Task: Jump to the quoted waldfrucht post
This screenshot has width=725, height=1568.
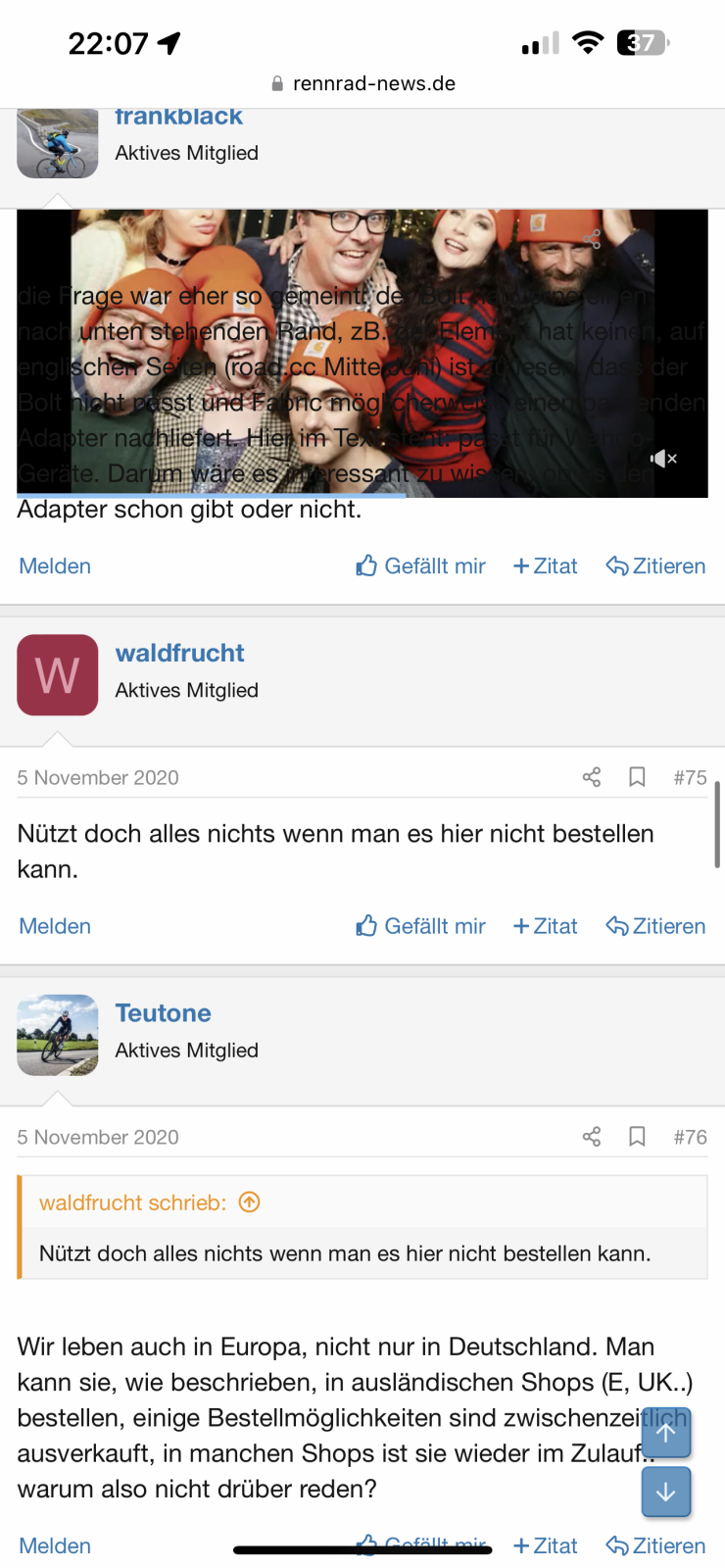Action: pyautogui.click(x=250, y=1202)
